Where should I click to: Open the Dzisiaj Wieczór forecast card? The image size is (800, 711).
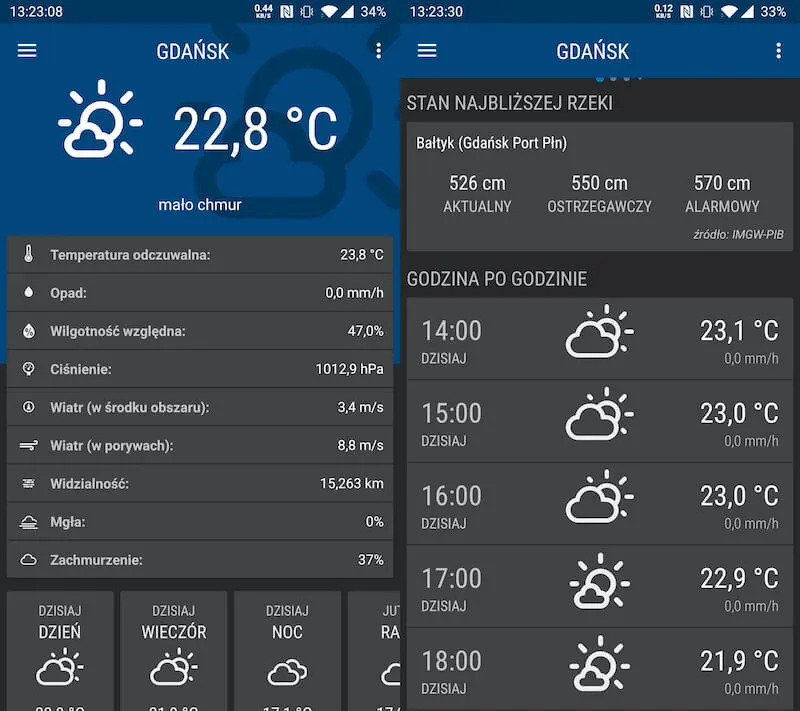(174, 650)
